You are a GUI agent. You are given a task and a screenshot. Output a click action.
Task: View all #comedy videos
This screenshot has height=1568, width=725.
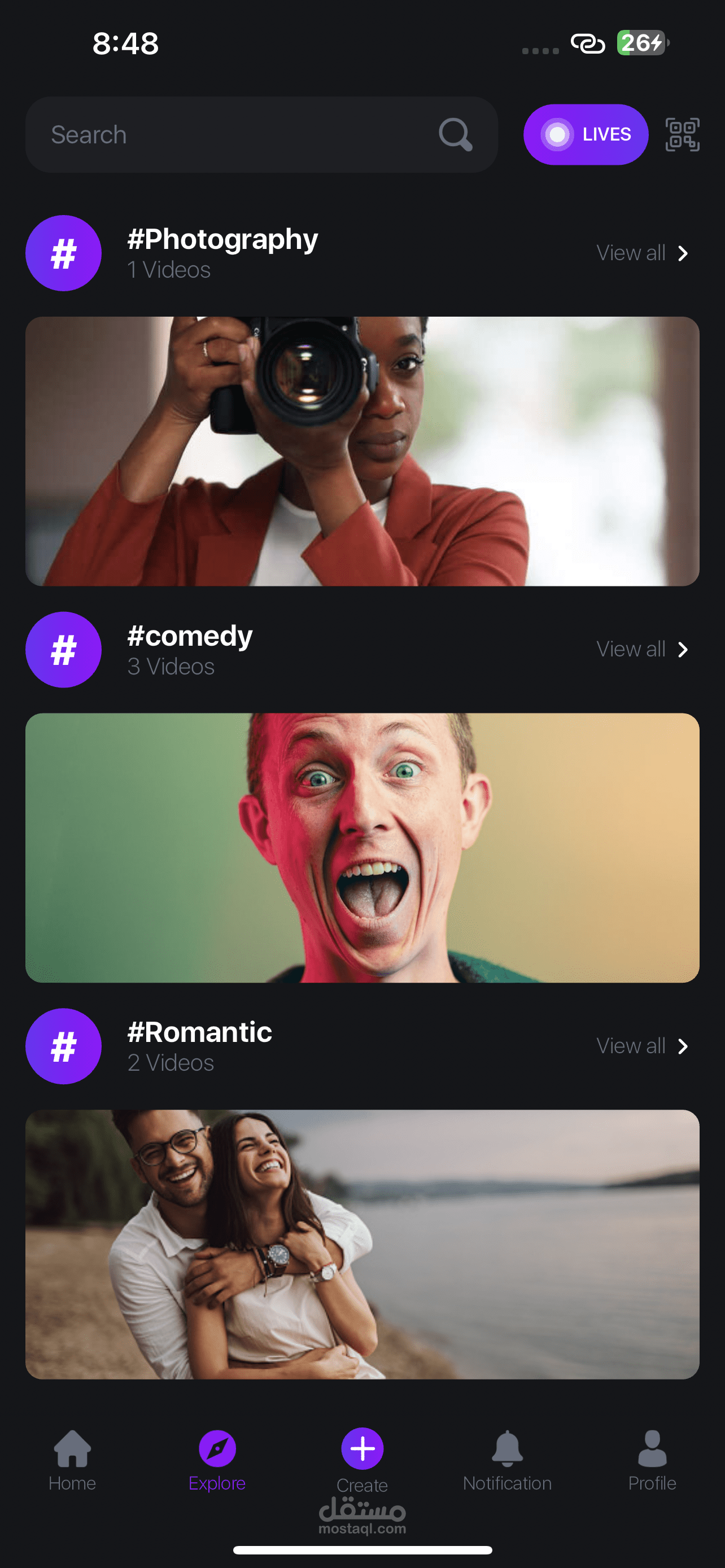coord(642,650)
